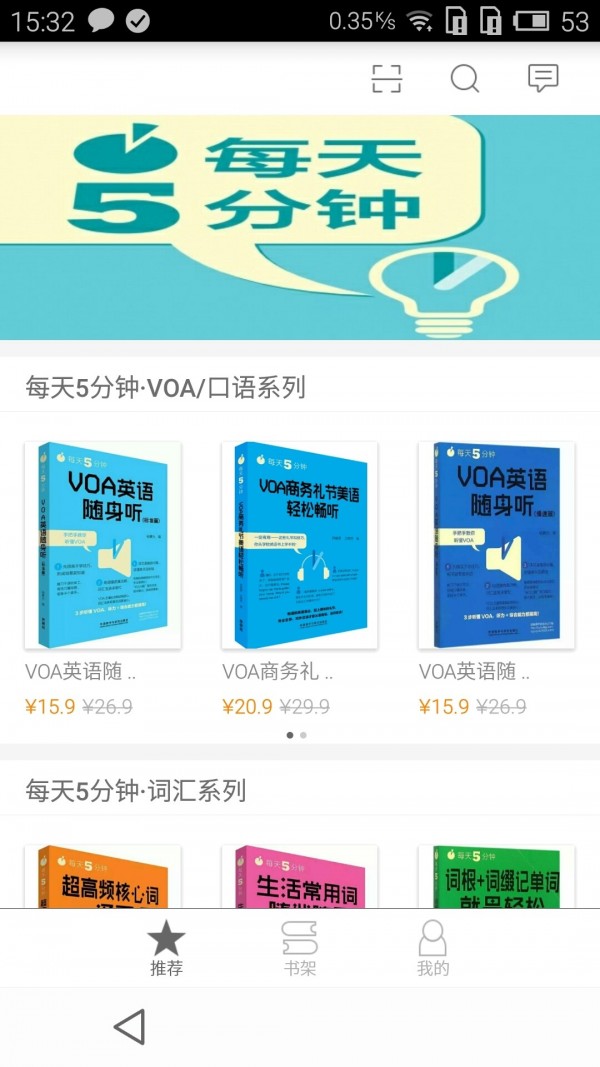The image size is (600, 1067).
Task: Switch to the 推荐 tab
Action: pyautogui.click(x=166, y=948)
